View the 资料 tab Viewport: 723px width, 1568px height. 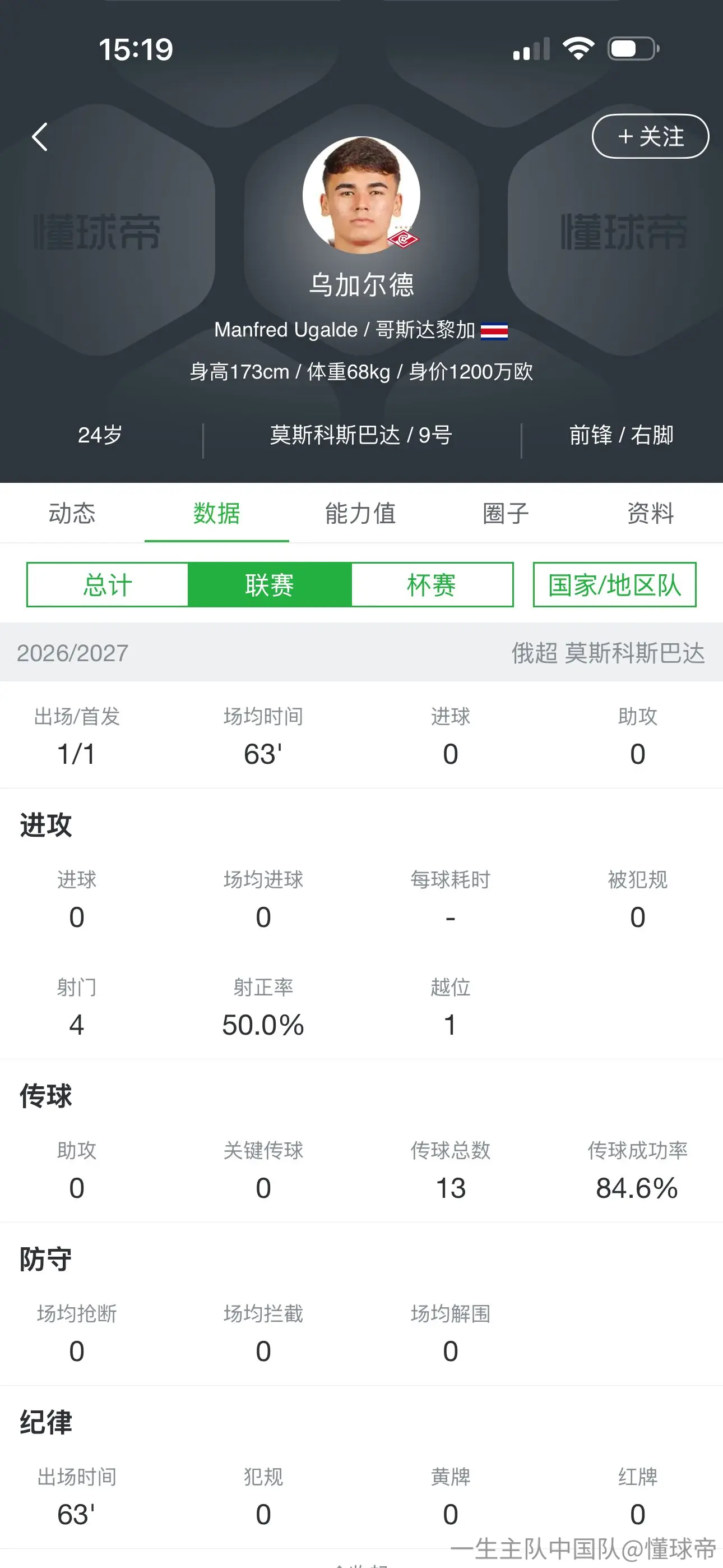(x=651, y=513)
